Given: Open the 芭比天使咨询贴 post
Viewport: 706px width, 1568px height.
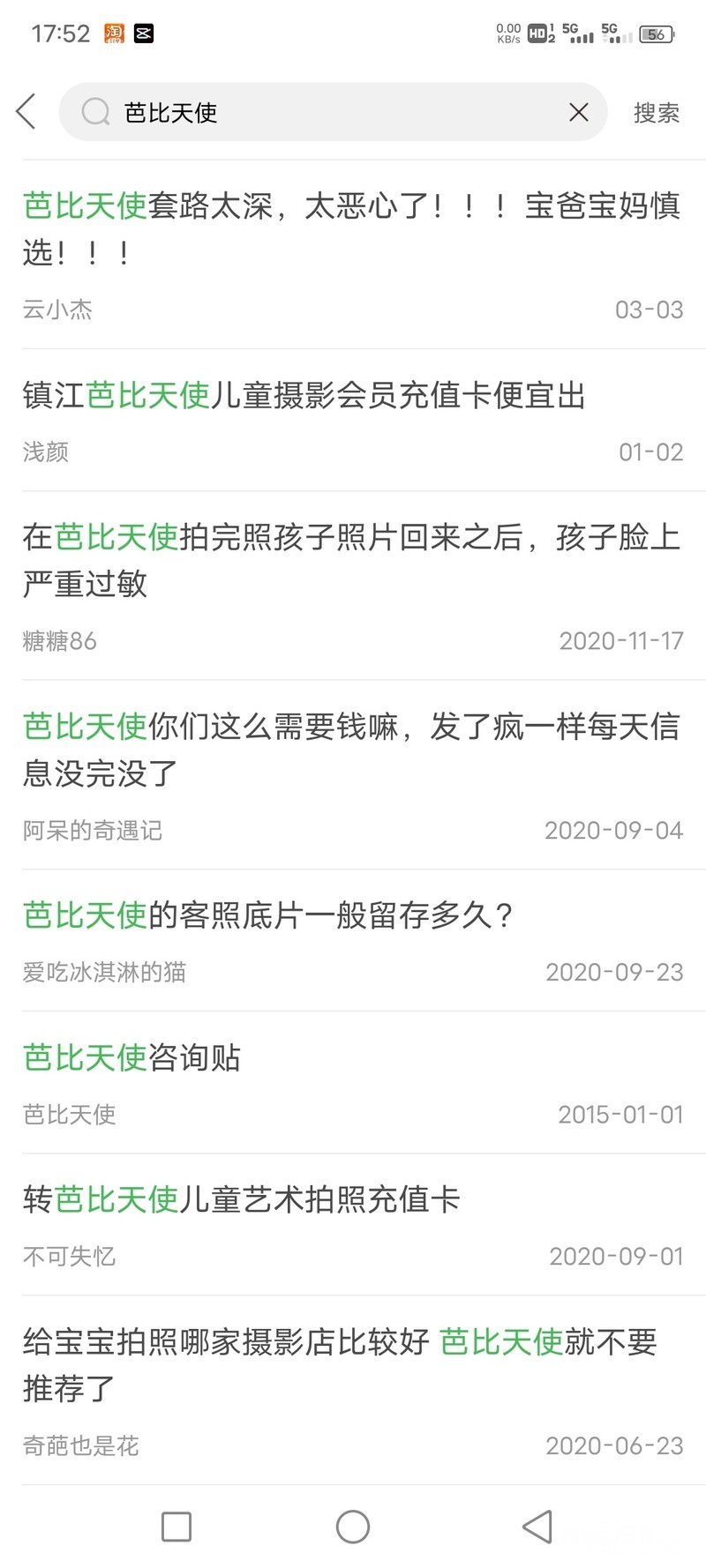Looking at the screenshot, I should (x=132, y=1057).
